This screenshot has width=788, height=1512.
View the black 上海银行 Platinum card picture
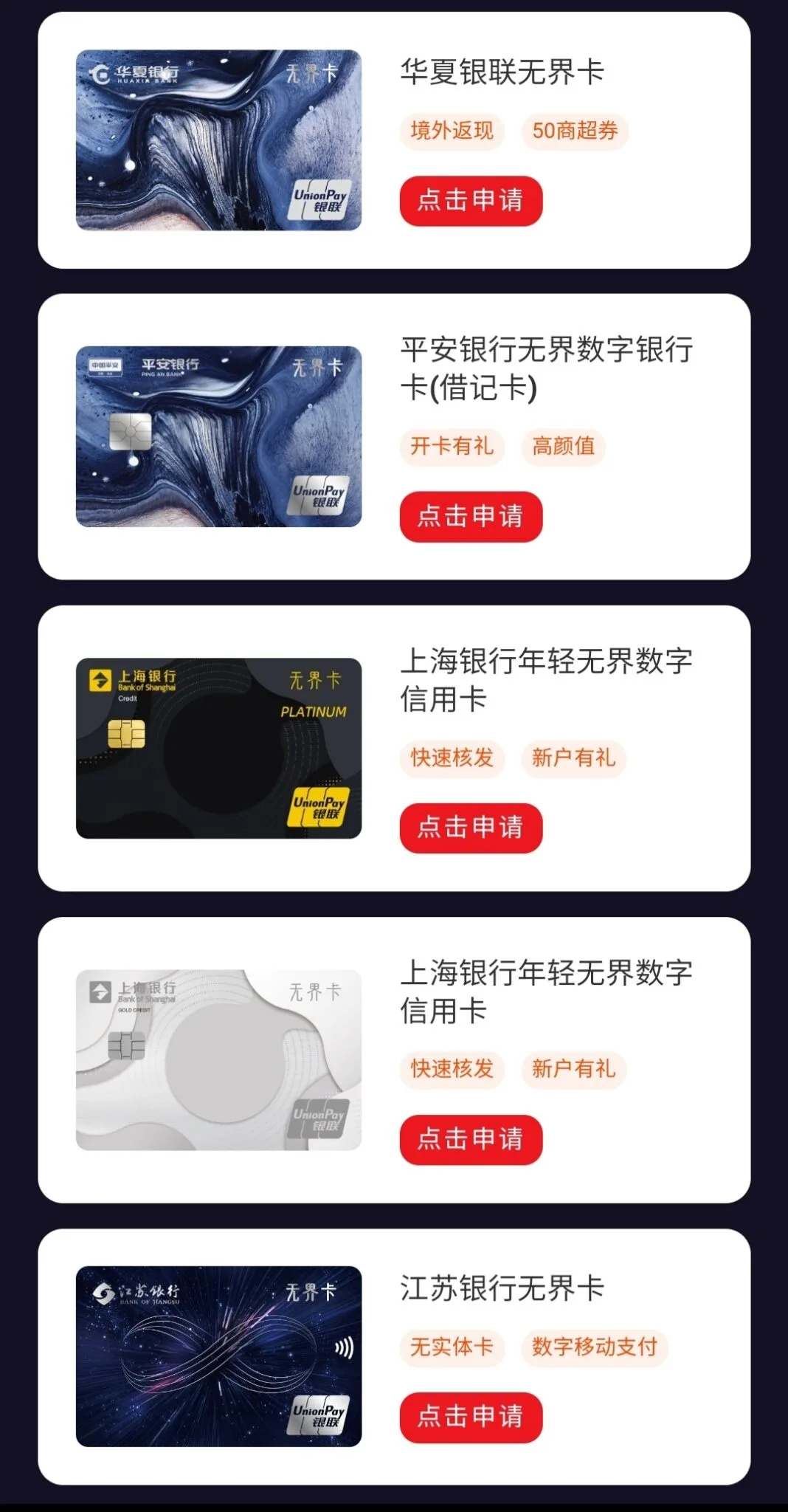(218, 748)
